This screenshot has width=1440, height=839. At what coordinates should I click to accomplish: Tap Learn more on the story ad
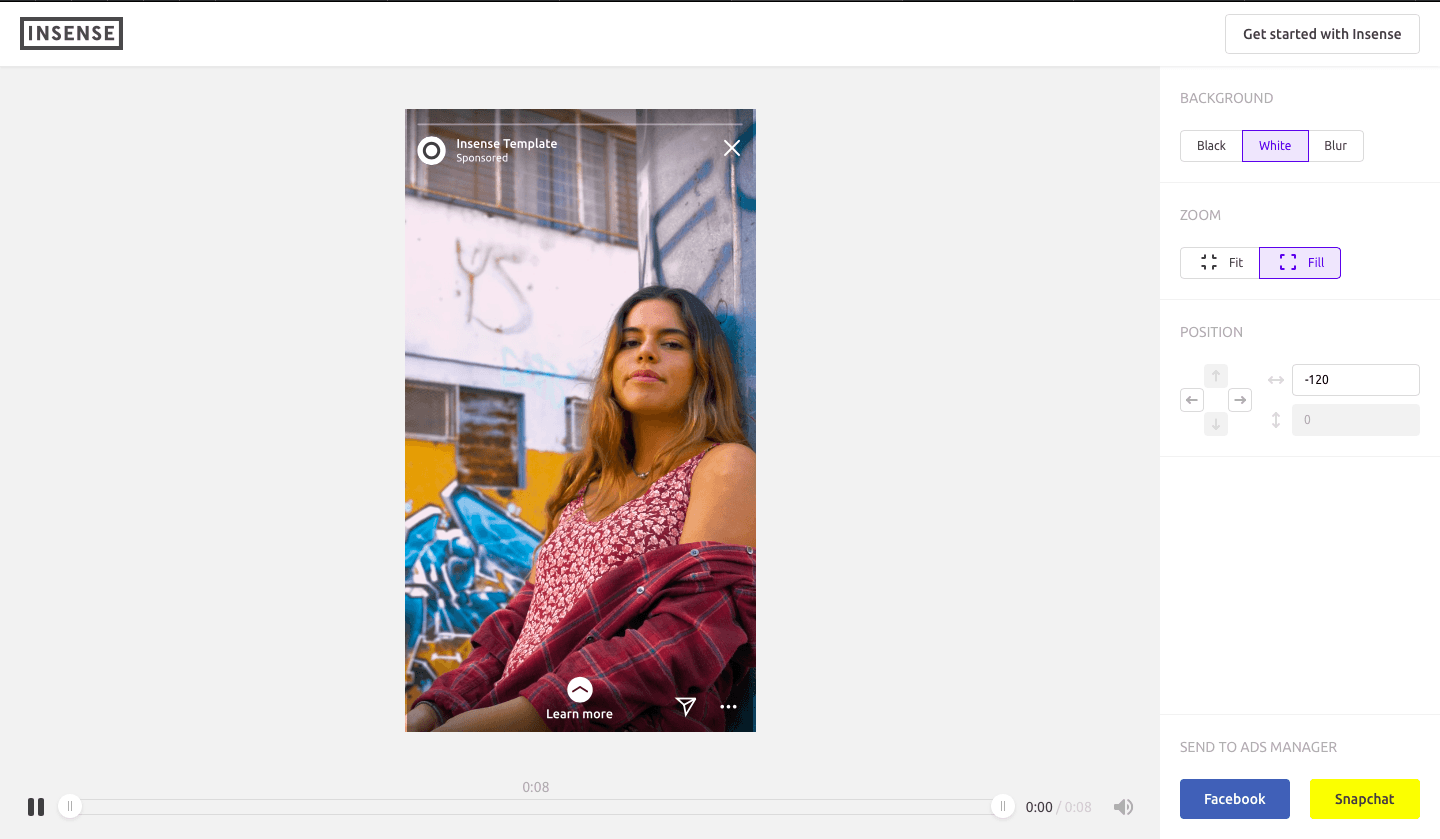pos(579,699)
